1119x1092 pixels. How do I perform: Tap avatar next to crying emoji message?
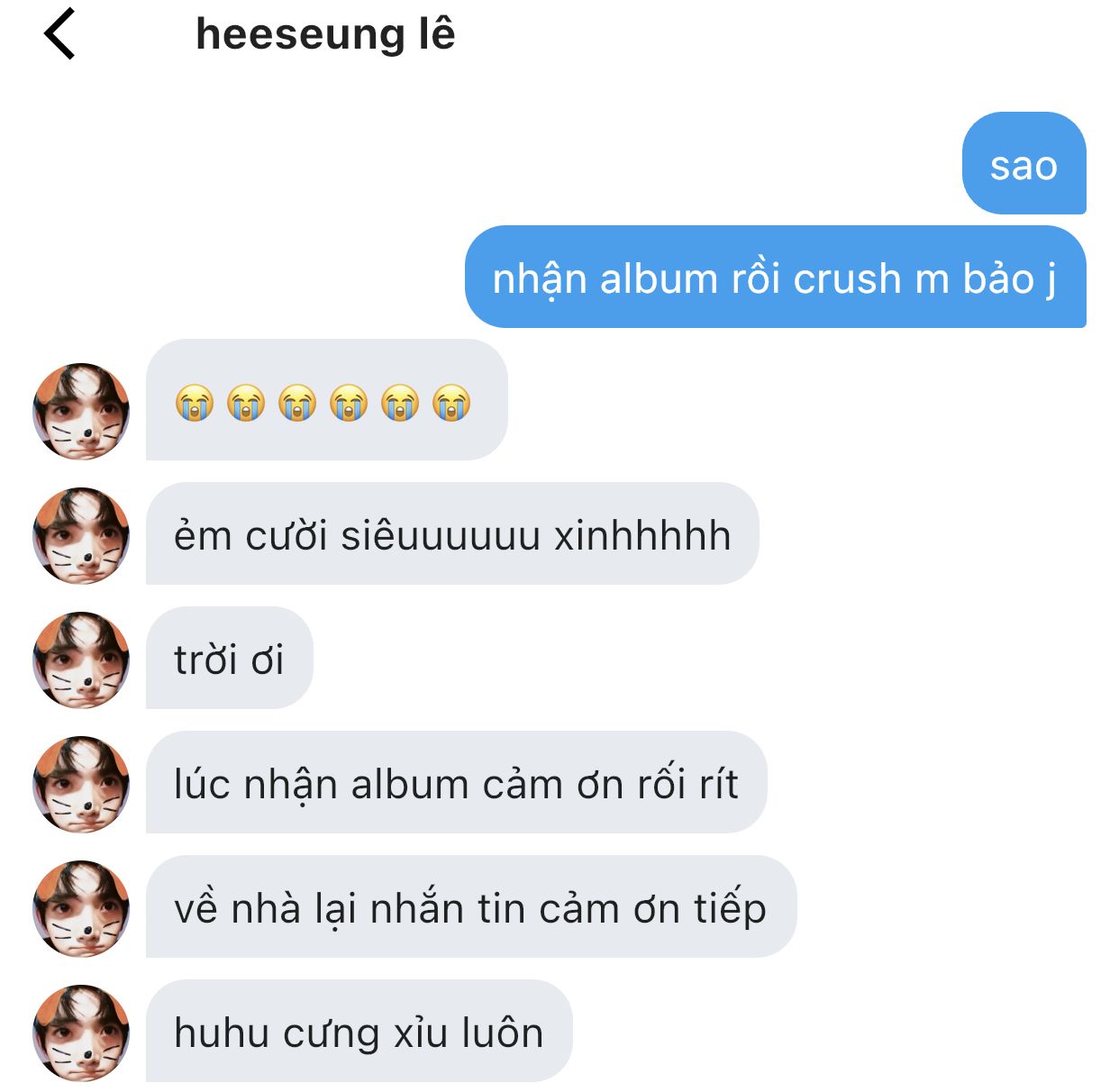point(81,411)
